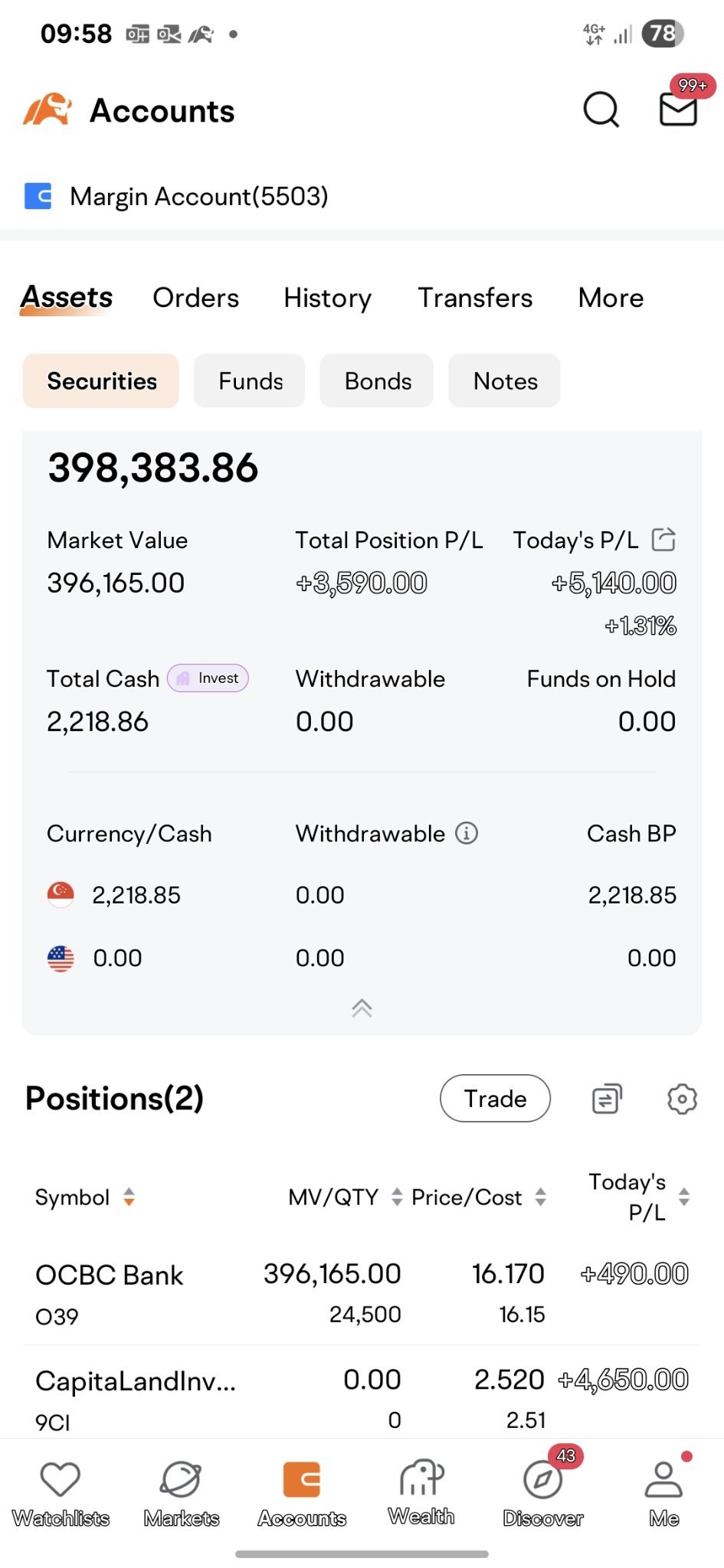Image resolution: width=724 pixels, height=1568 pixels.
Task: Go to the Markets tab
Action: [x=182, y=1493]
